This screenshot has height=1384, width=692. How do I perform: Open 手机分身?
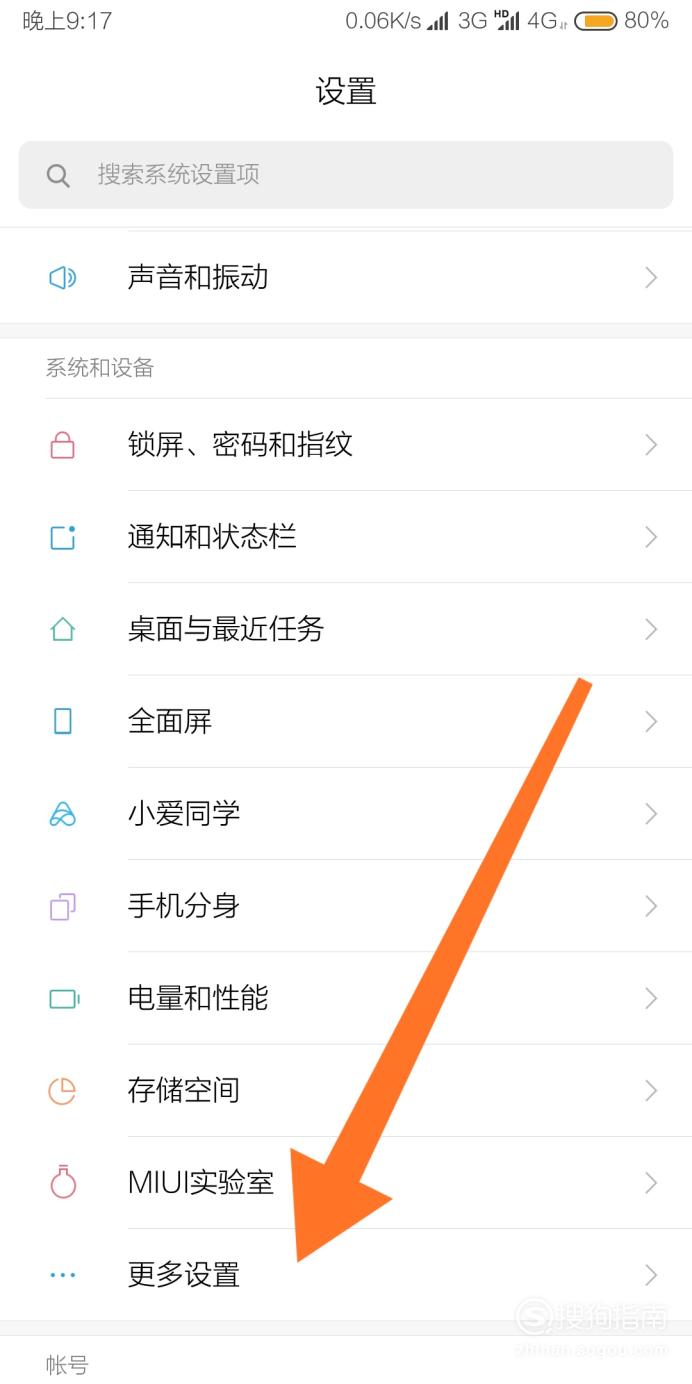(346, 906)
